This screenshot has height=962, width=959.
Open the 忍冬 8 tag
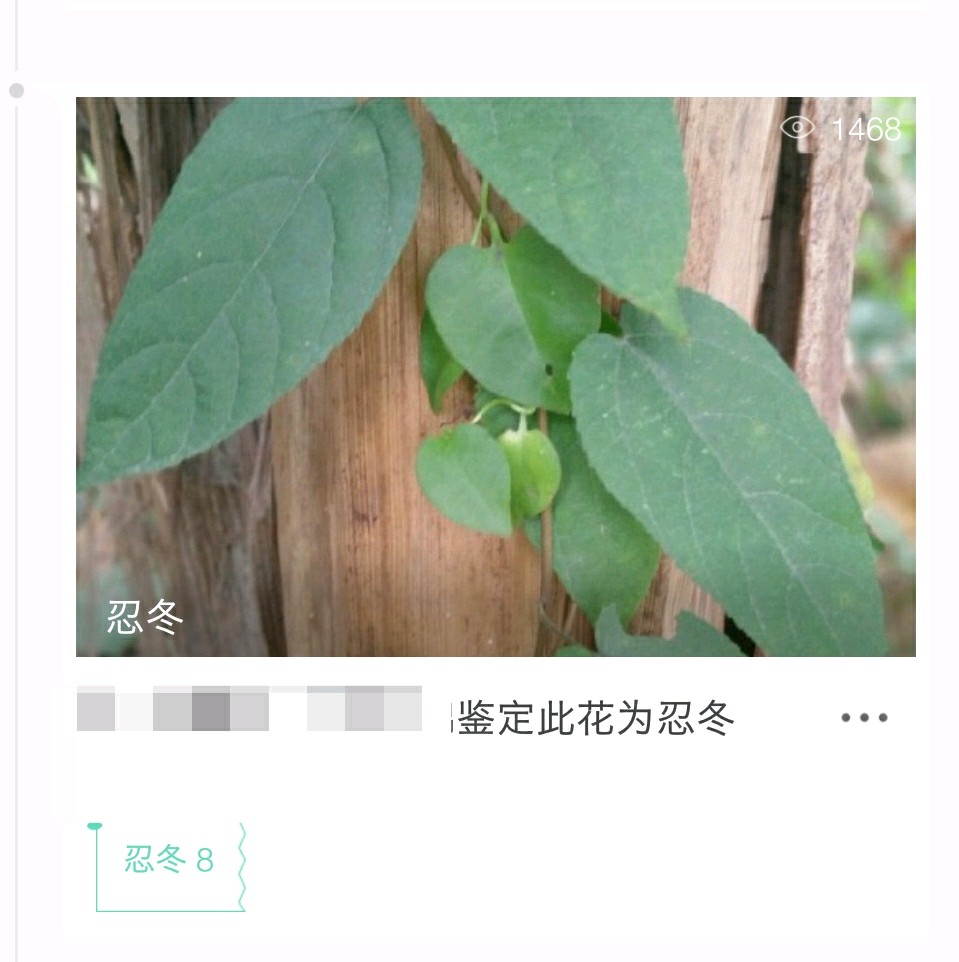click(170, 859)
